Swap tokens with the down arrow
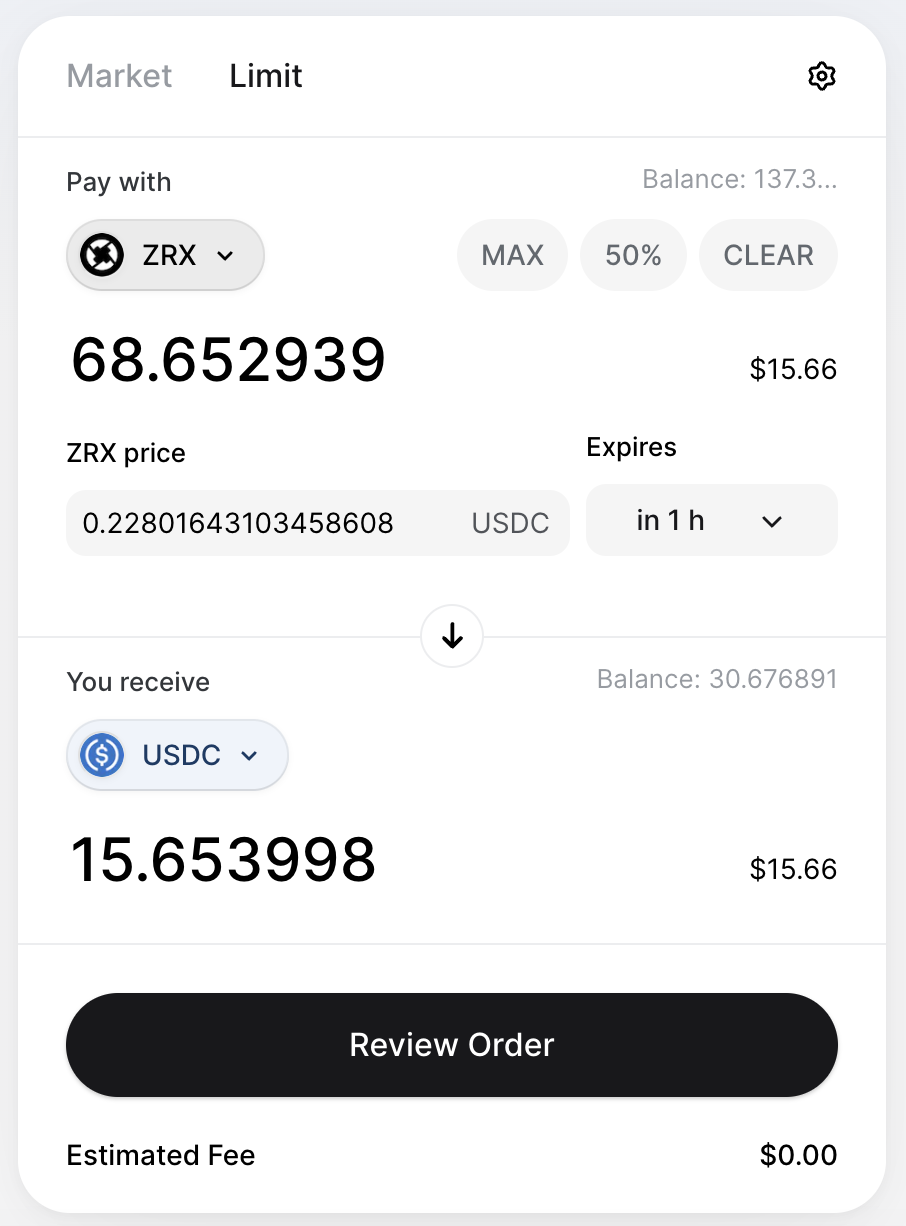The width and height of the screenshot is (906, 1226). [452, 636]
